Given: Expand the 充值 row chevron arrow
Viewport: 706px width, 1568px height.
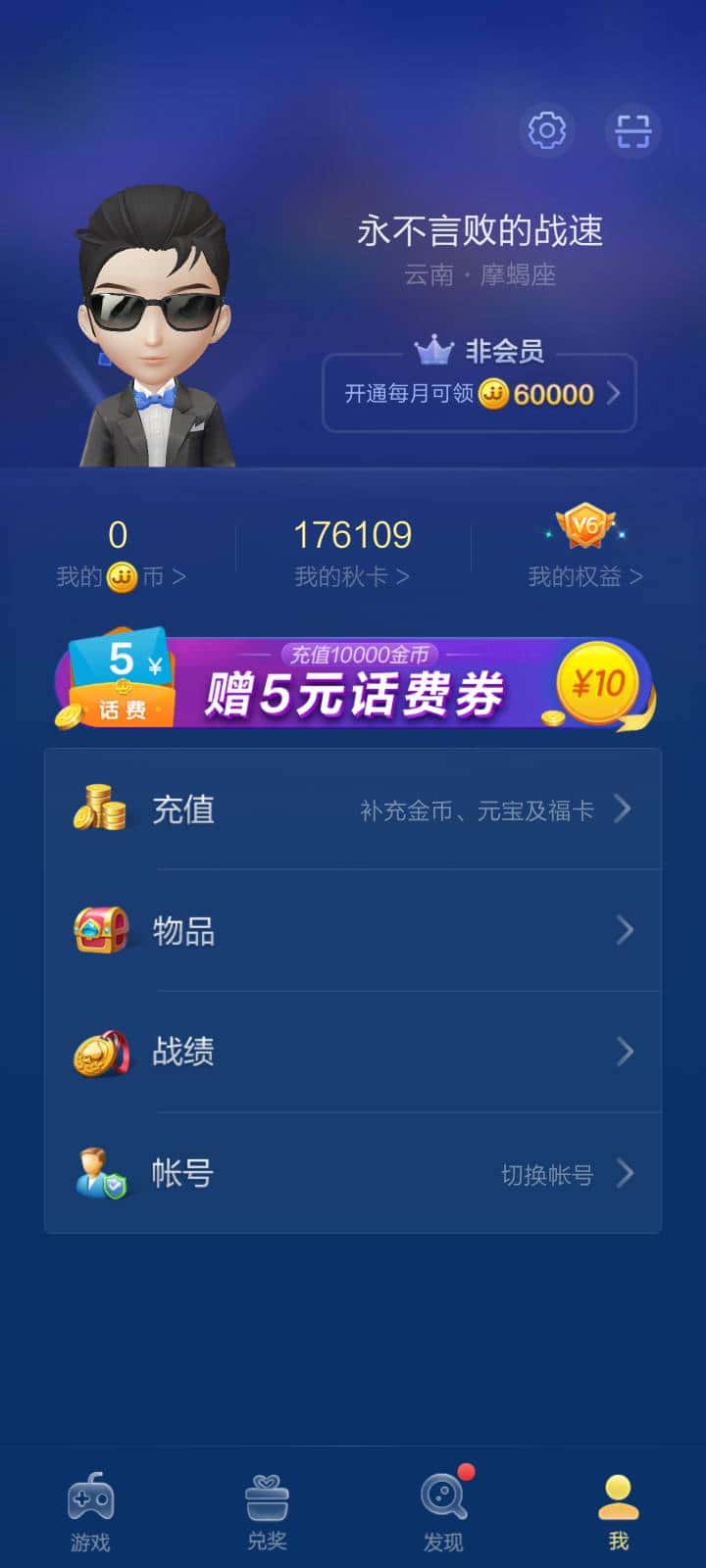Looking at the screenshot, I should [x=624, y=808].
